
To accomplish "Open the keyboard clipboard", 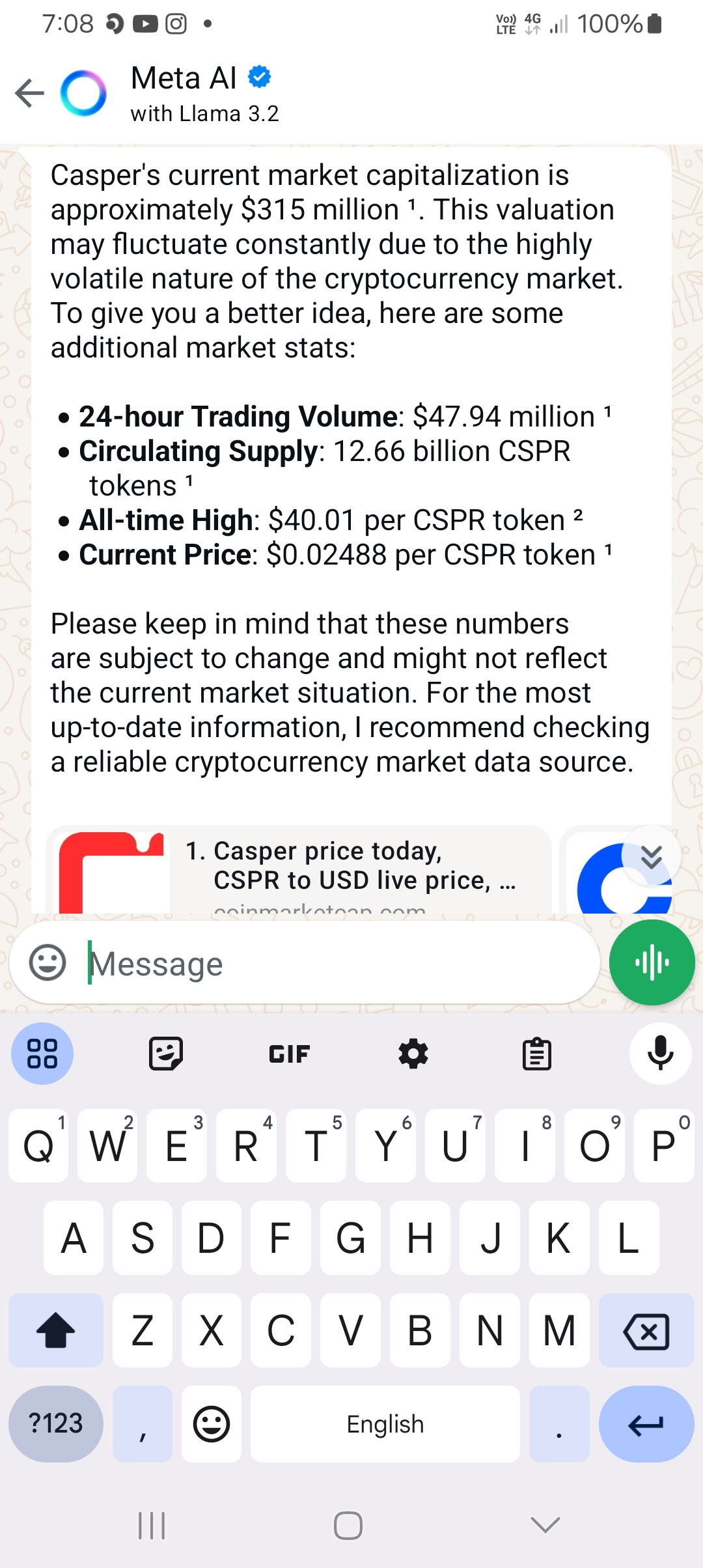I will 537,1054.
